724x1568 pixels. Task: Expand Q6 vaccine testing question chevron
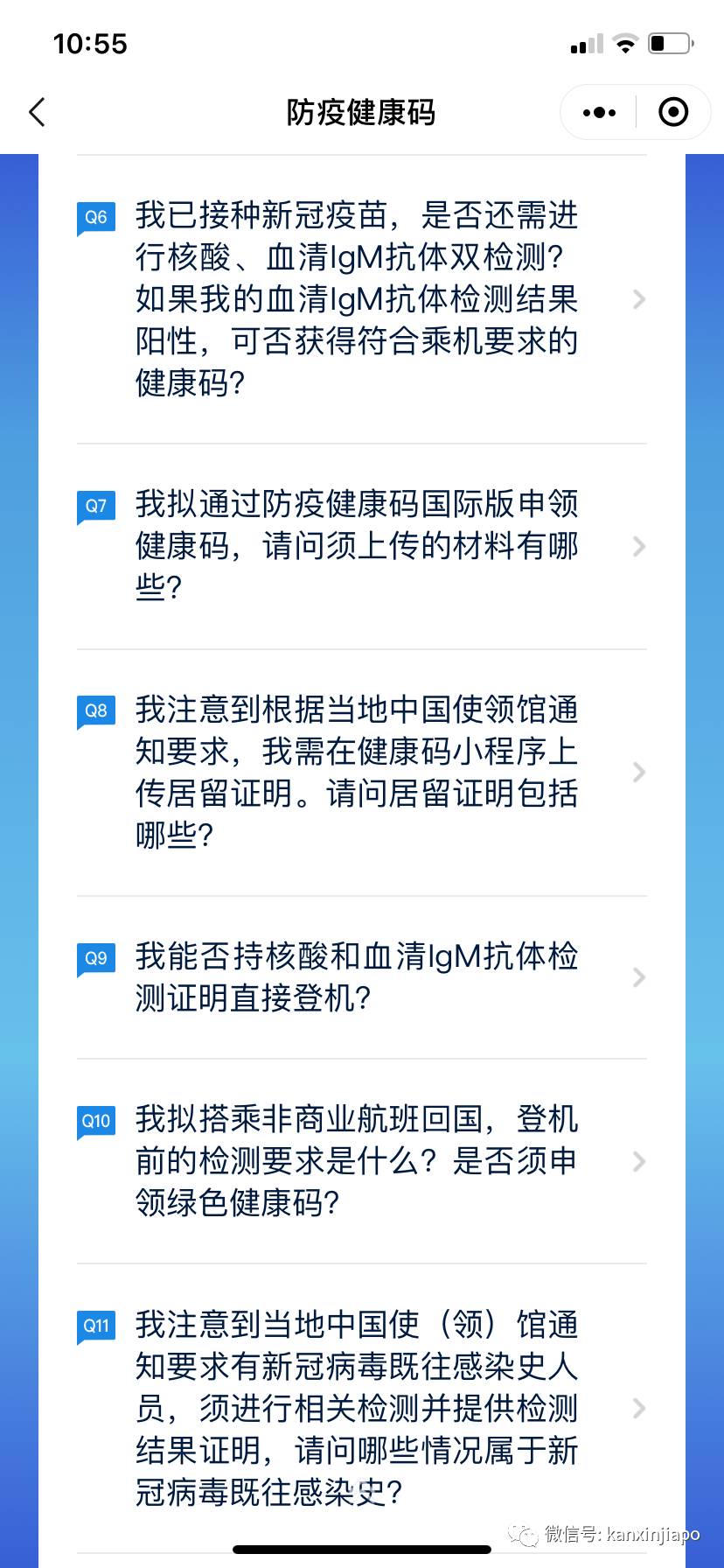[637, 299]
